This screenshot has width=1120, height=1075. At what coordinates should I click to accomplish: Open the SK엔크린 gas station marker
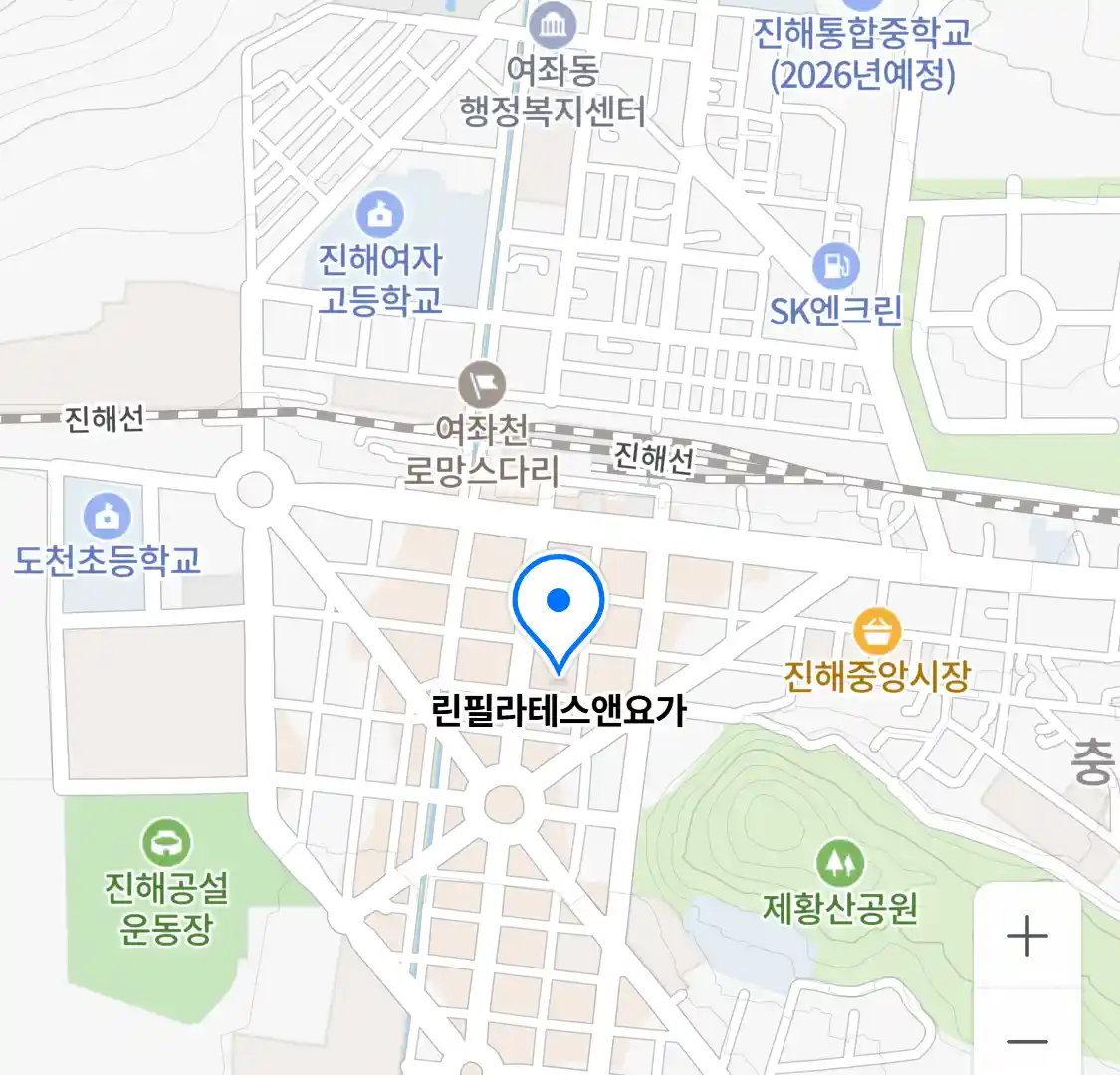pyautogui.click(x=835, y=266)
